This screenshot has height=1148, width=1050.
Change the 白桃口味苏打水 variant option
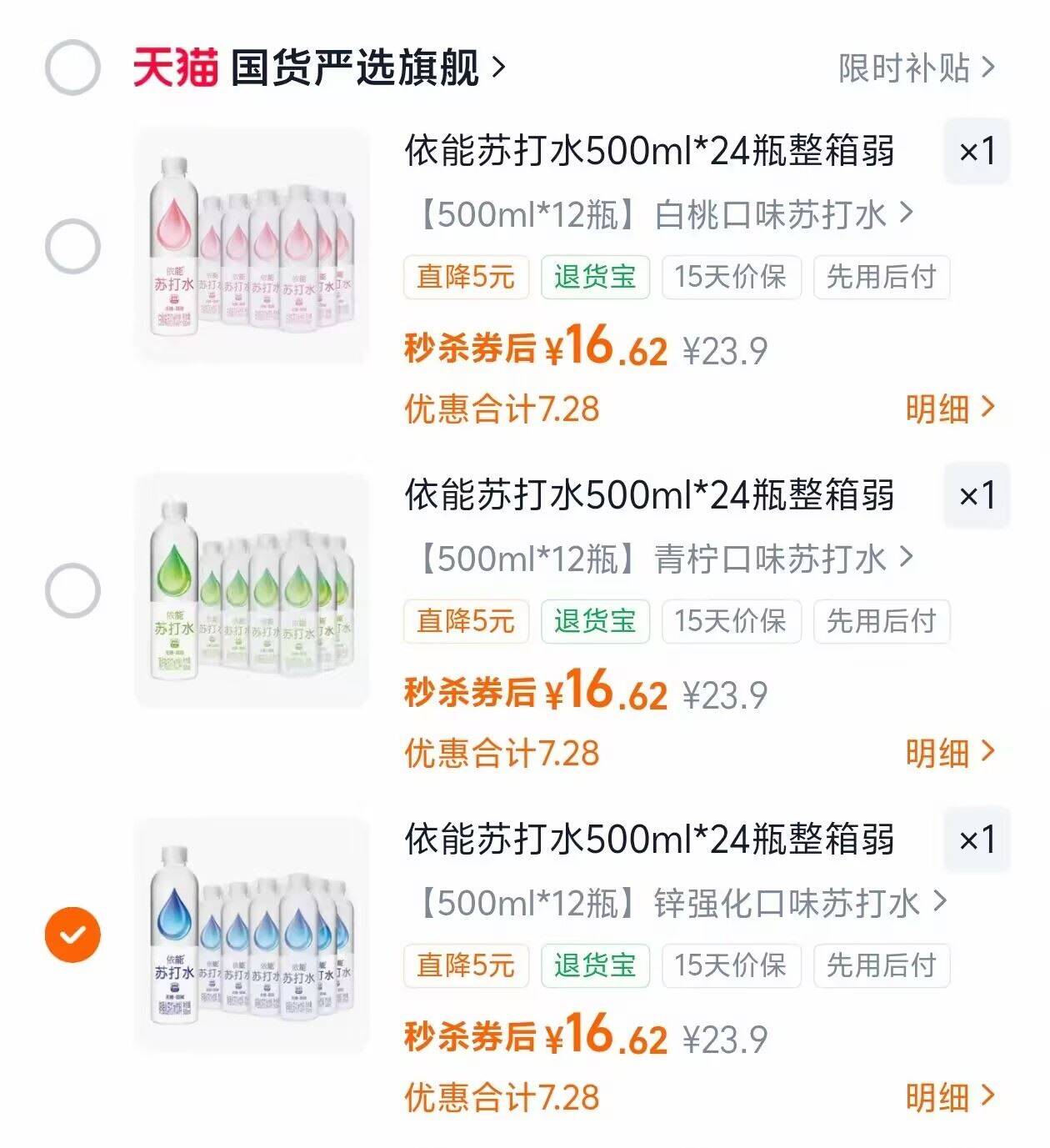[x=663, y=214]
